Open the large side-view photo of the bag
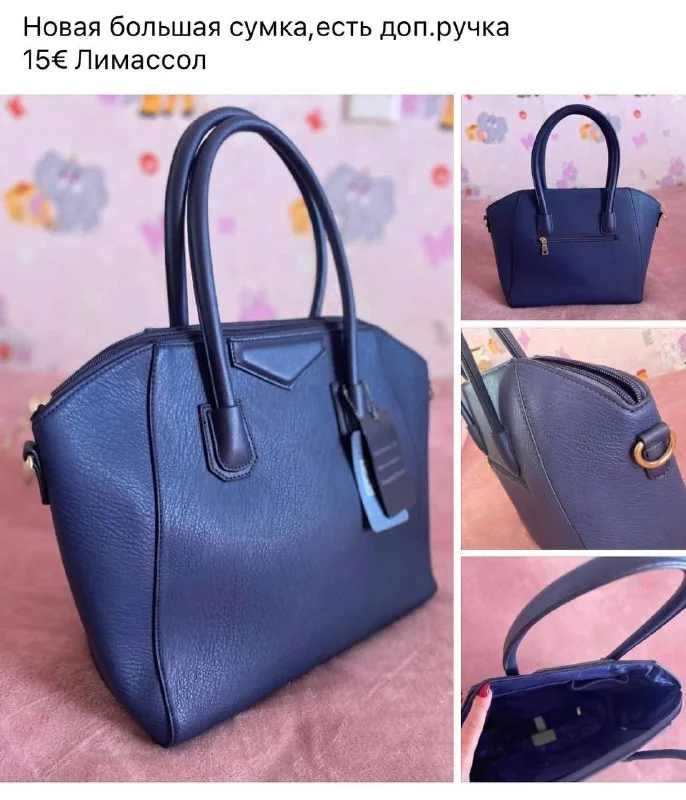Image resolution: width=686 pixels, height=800 pixels. (x=227, y=440)
